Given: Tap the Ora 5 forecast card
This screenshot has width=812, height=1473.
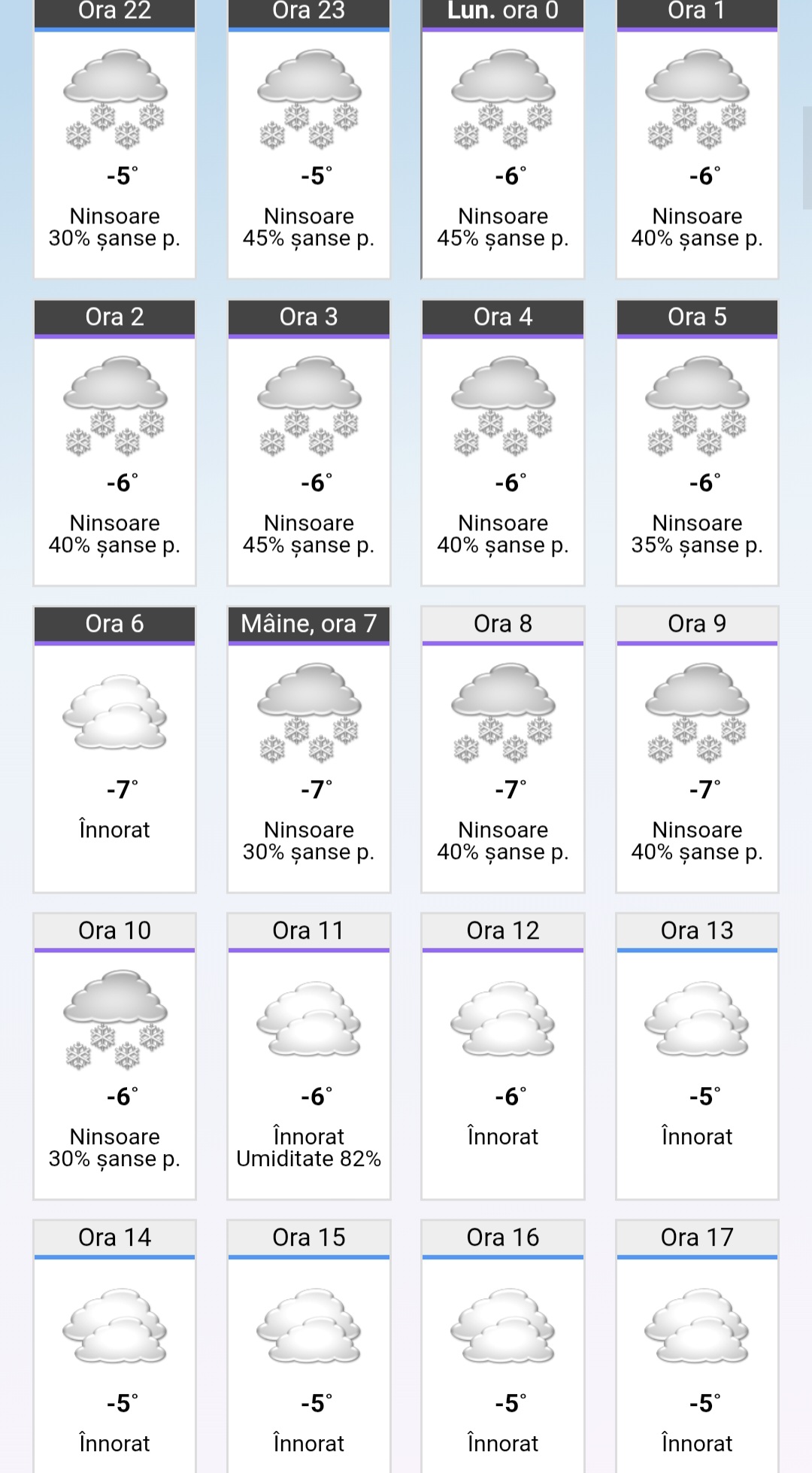Looking at the screenshot, I should (697, 444).
